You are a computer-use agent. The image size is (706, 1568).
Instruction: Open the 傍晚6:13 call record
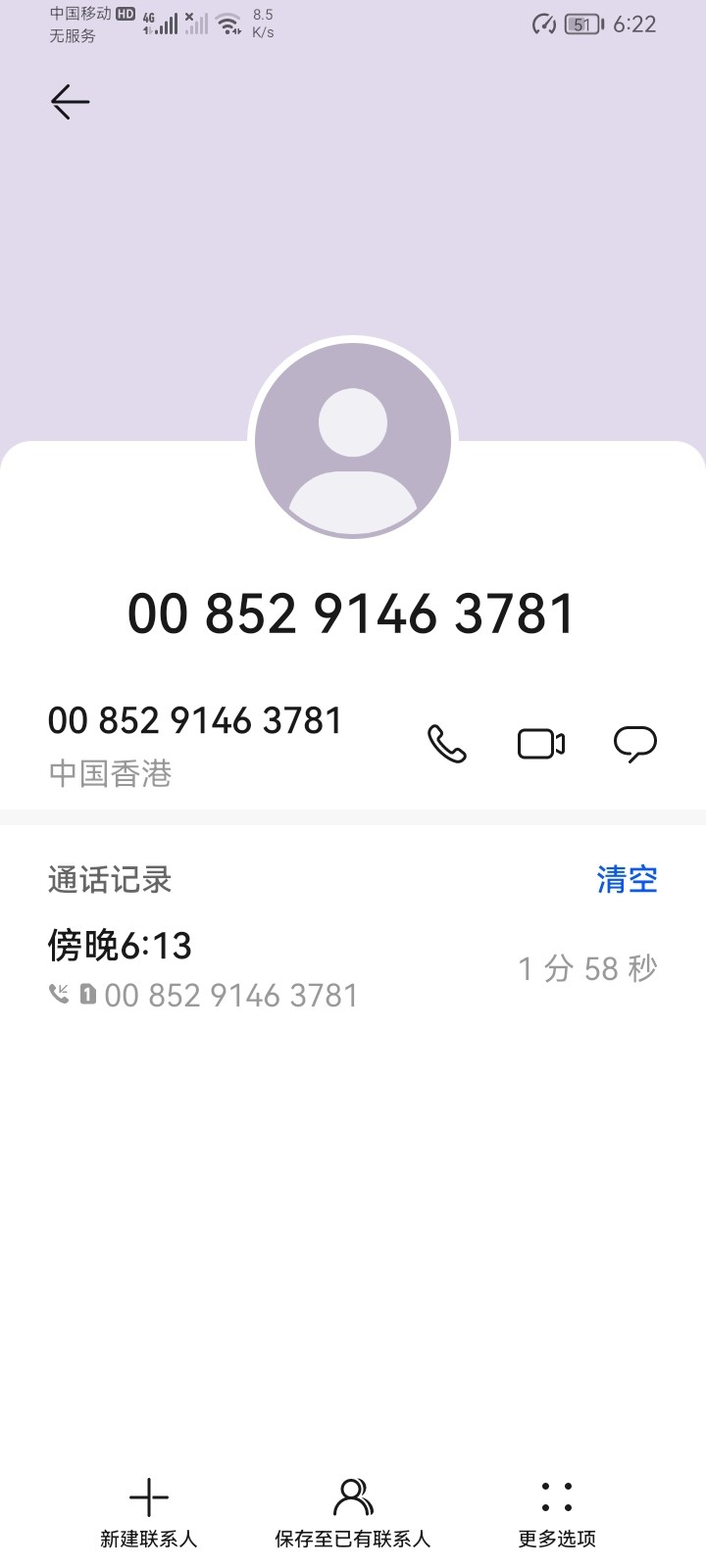click(353, 968)
